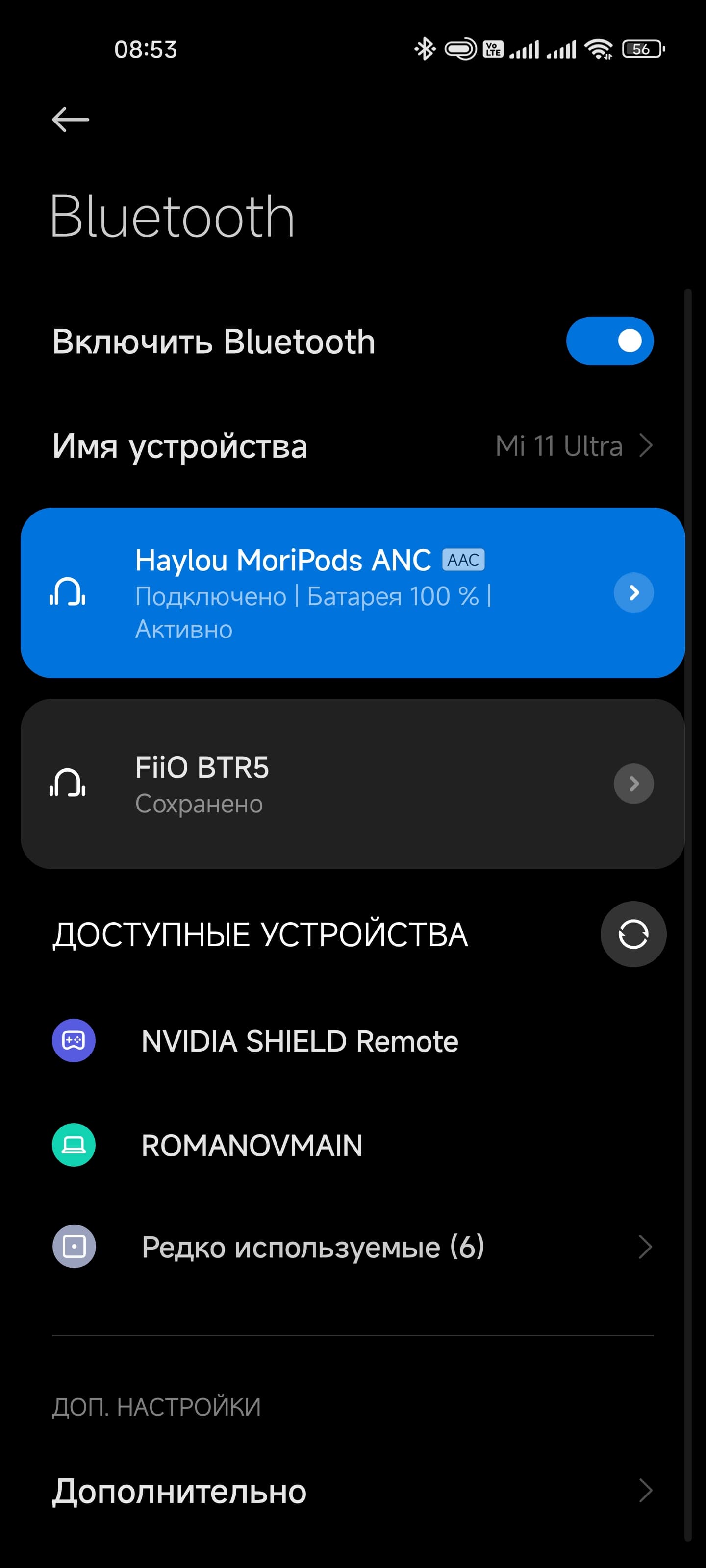Pair with ROMANOVMAIN computer
Image resolution: width=706 pixels, height=1568 pixels.
pyautogui.click(x=252, y=1146)
